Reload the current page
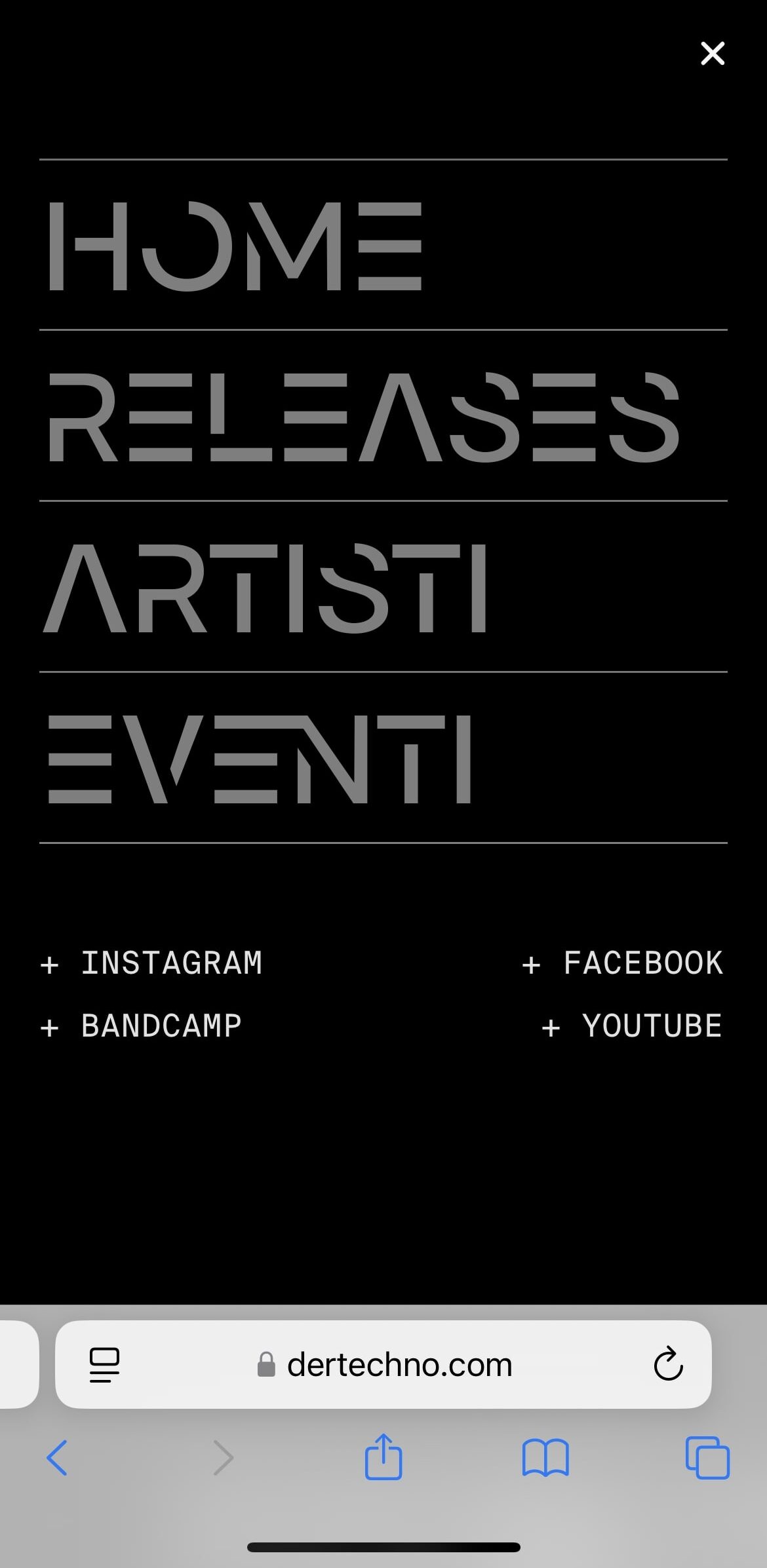The height and width of the screenshot is (1568, 767). [x=668, y=1365]
